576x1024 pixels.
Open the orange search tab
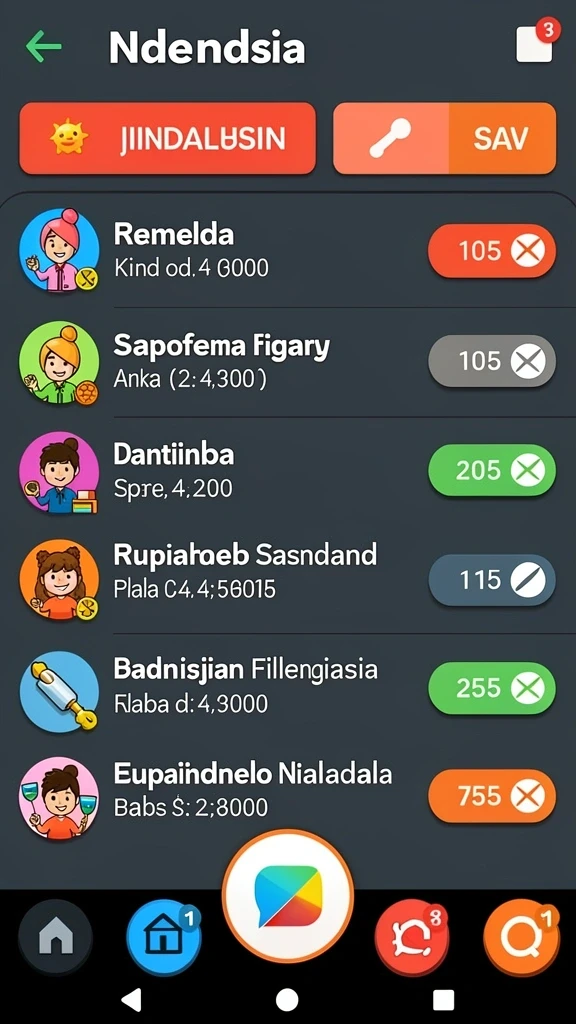(x=522, y=938)
